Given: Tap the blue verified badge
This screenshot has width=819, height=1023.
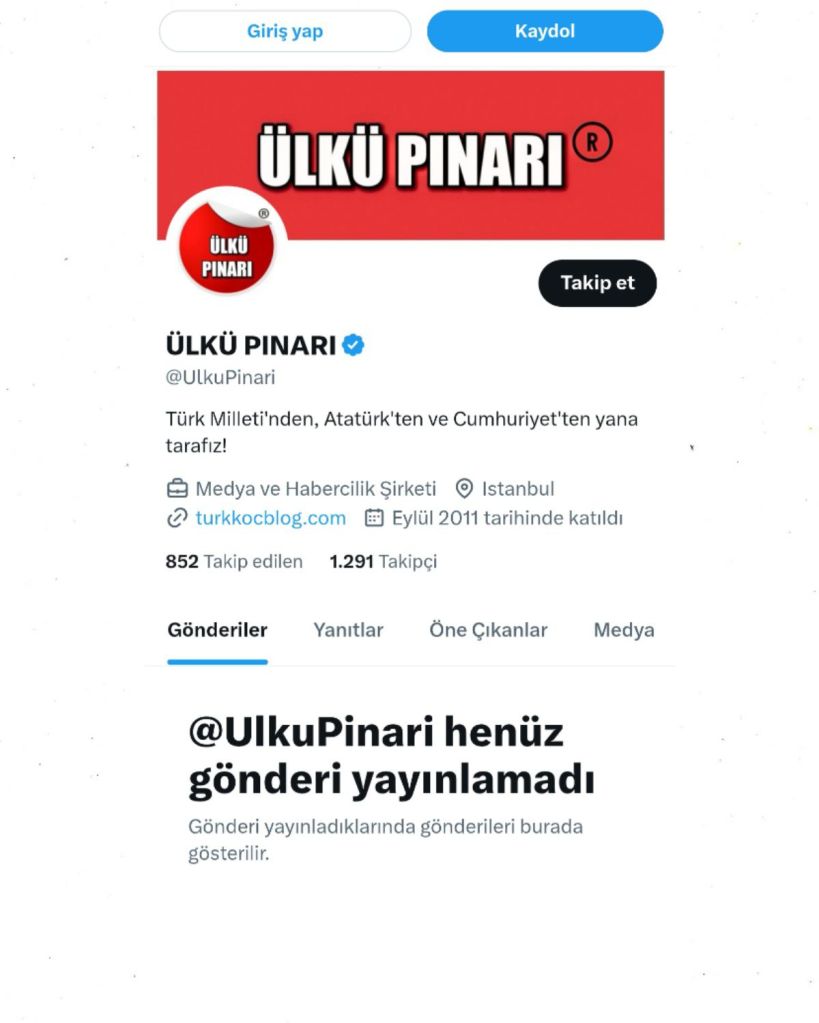Looking at the screenshot, I should [x=354, y=346].
